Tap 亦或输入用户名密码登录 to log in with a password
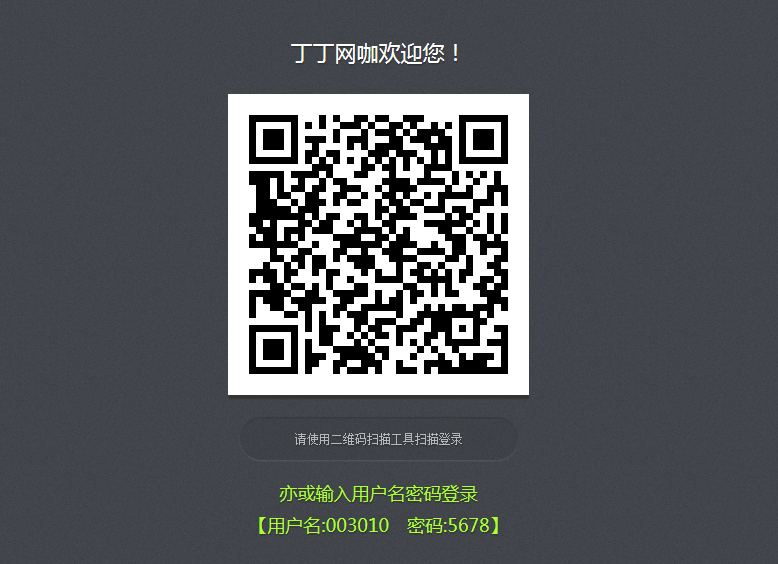Screen dimensions: 778x564 tap(378, 494)
